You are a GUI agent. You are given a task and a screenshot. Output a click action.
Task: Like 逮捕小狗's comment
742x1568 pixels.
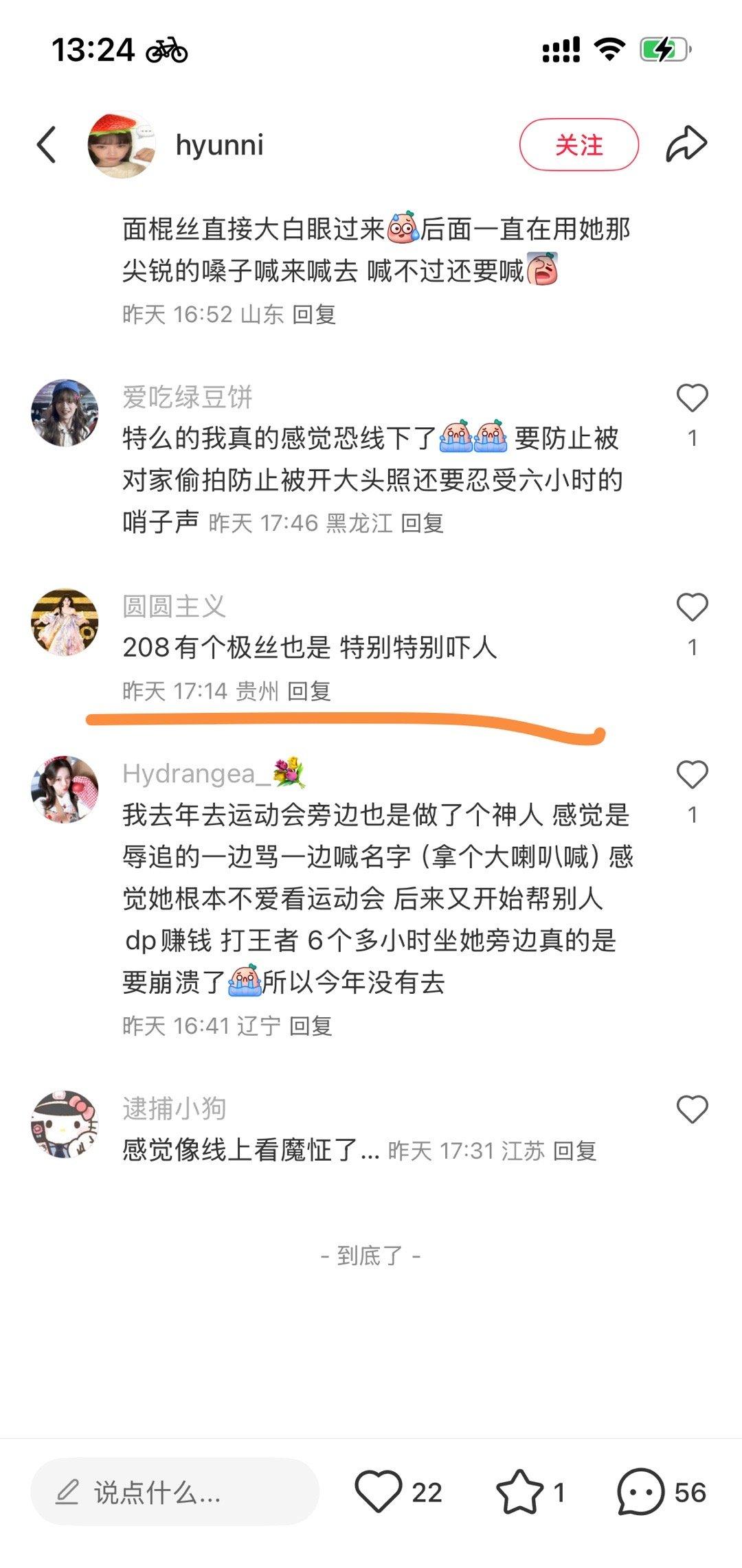point(692,1110)
